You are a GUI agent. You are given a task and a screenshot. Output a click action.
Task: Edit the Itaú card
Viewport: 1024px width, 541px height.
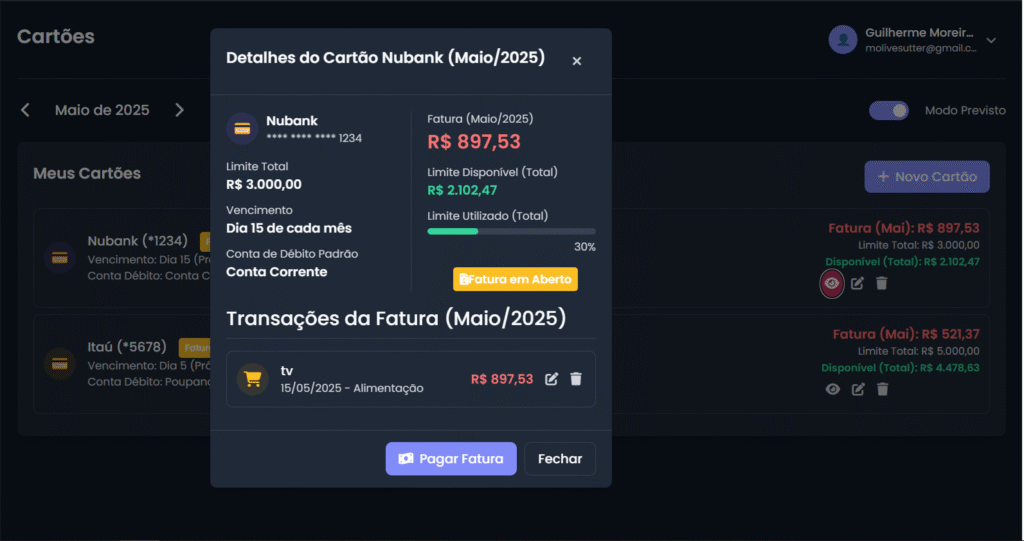(857, 389)
